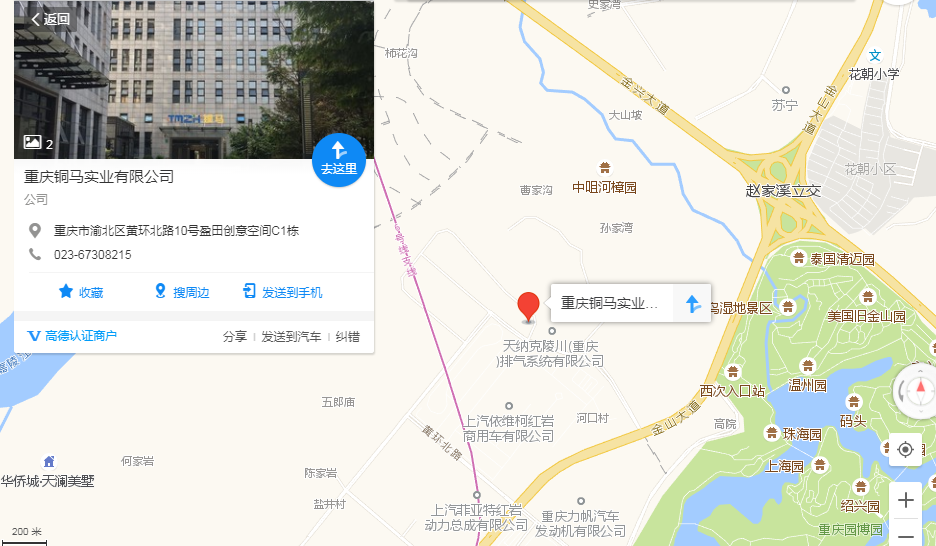Viewport: 936px width, 546px height.
Task: Save this place with 收藏
Action: 81,292
